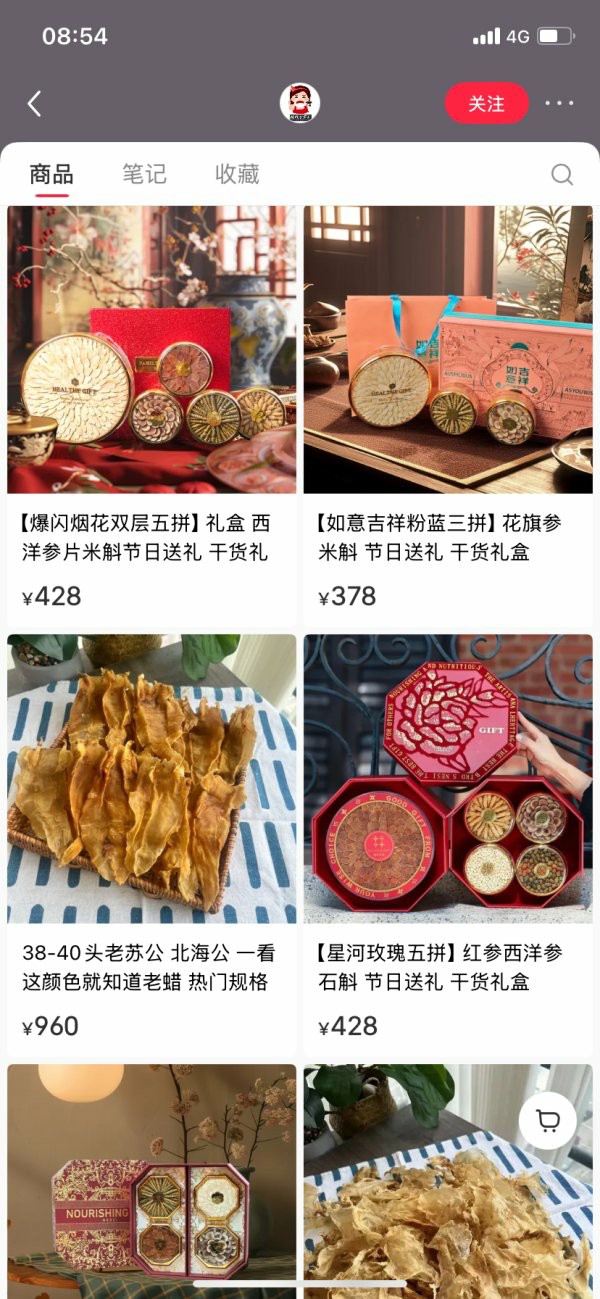This screenshot has width=600, height=1299.
Task: Switch to the 收藏 tab
Action: pos(237,174)
